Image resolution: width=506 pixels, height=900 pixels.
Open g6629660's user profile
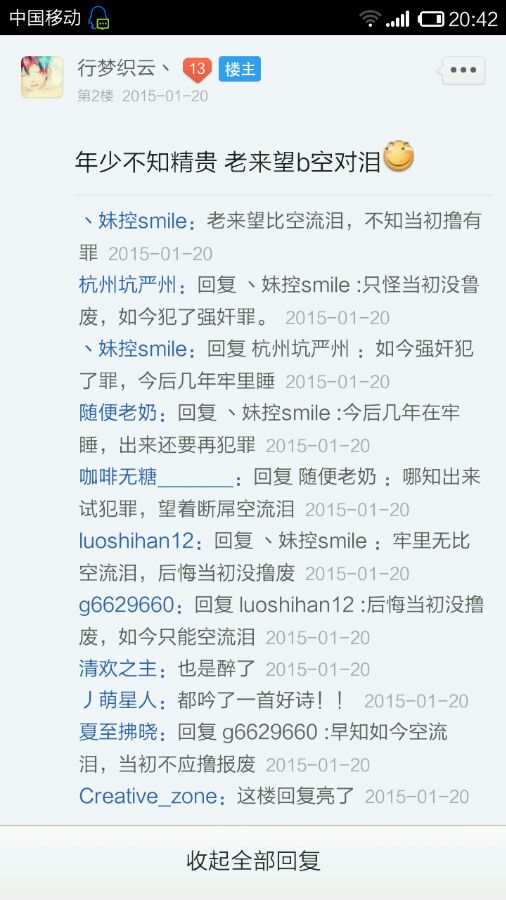[126, 604]
